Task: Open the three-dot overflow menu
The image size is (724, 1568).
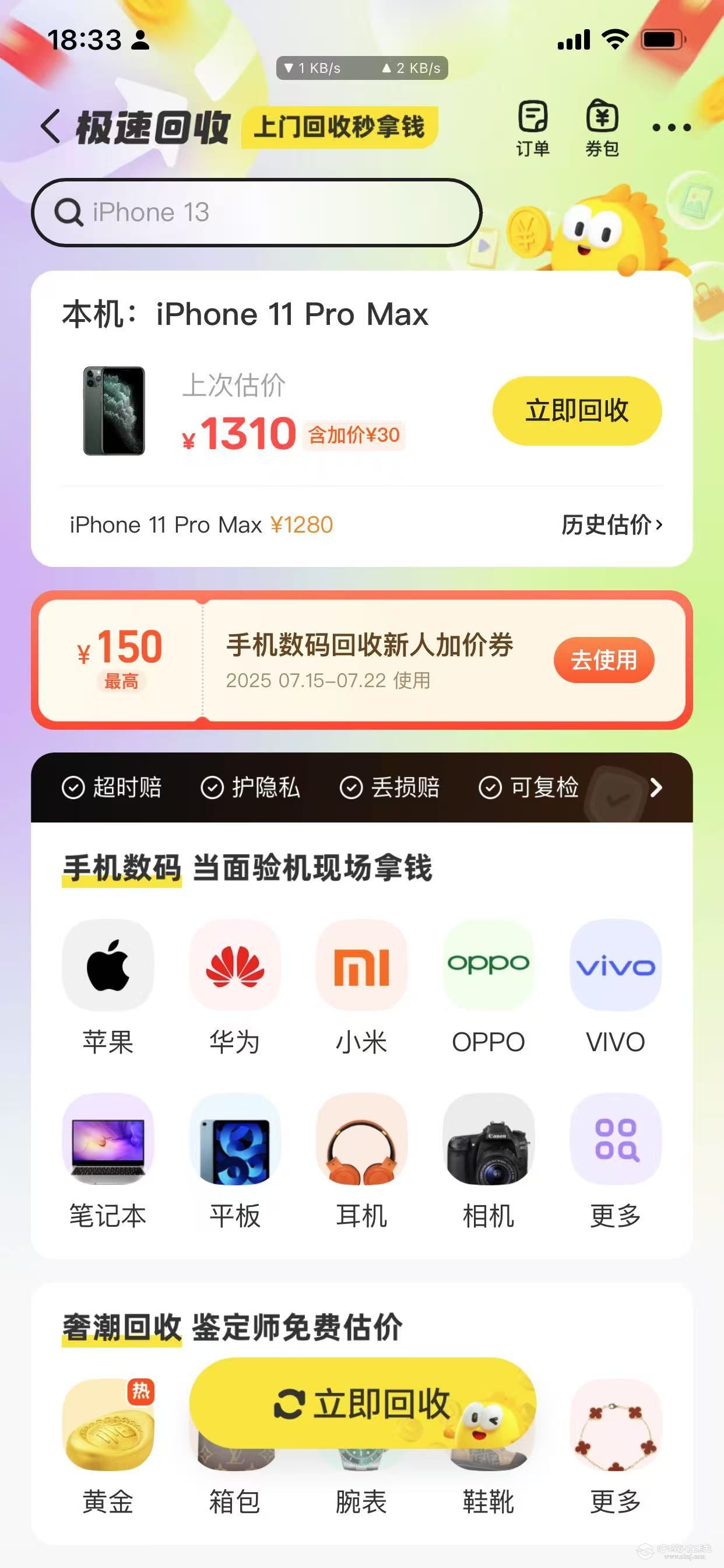Action: (x=671, y=128)
